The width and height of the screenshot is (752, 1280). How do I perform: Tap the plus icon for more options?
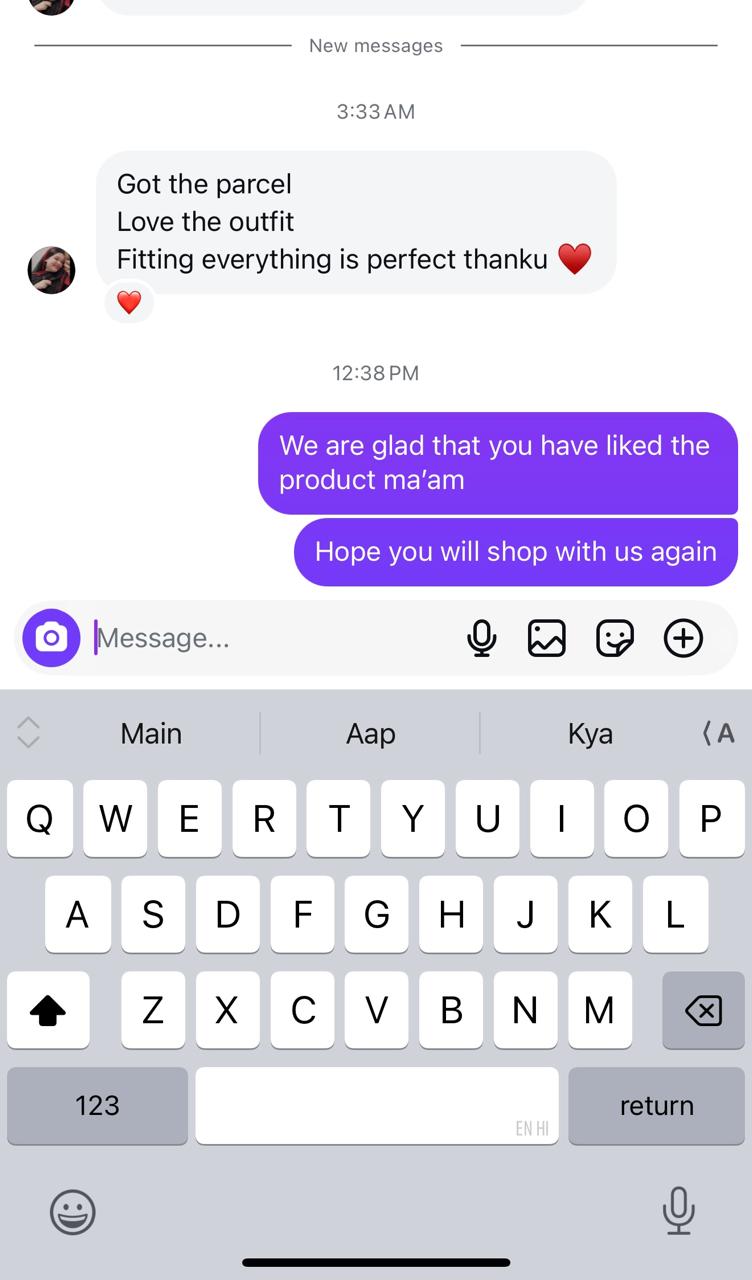pyautogui.click(x=684, y=638)
